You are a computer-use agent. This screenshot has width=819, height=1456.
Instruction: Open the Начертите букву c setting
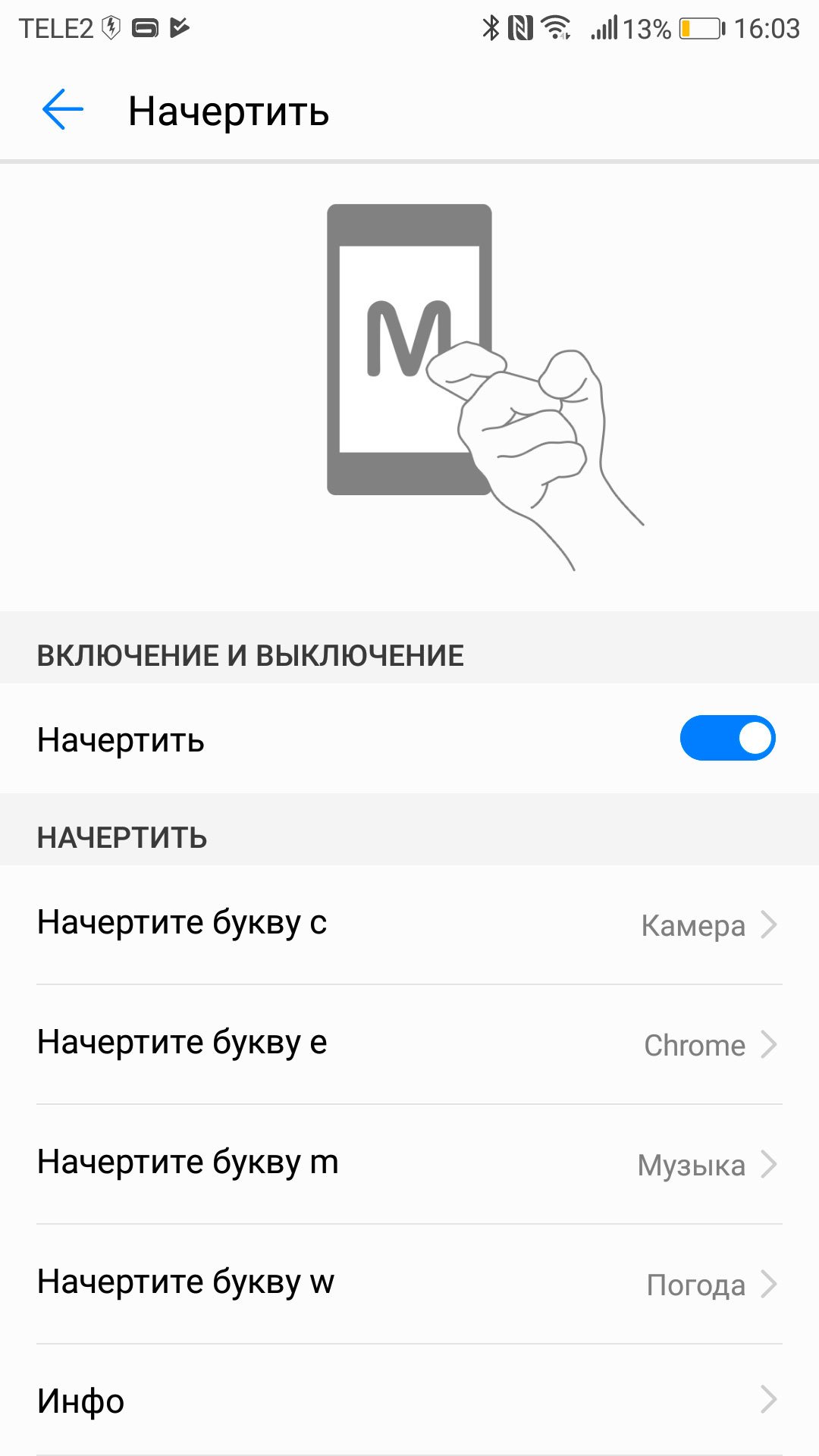(409, 924)
